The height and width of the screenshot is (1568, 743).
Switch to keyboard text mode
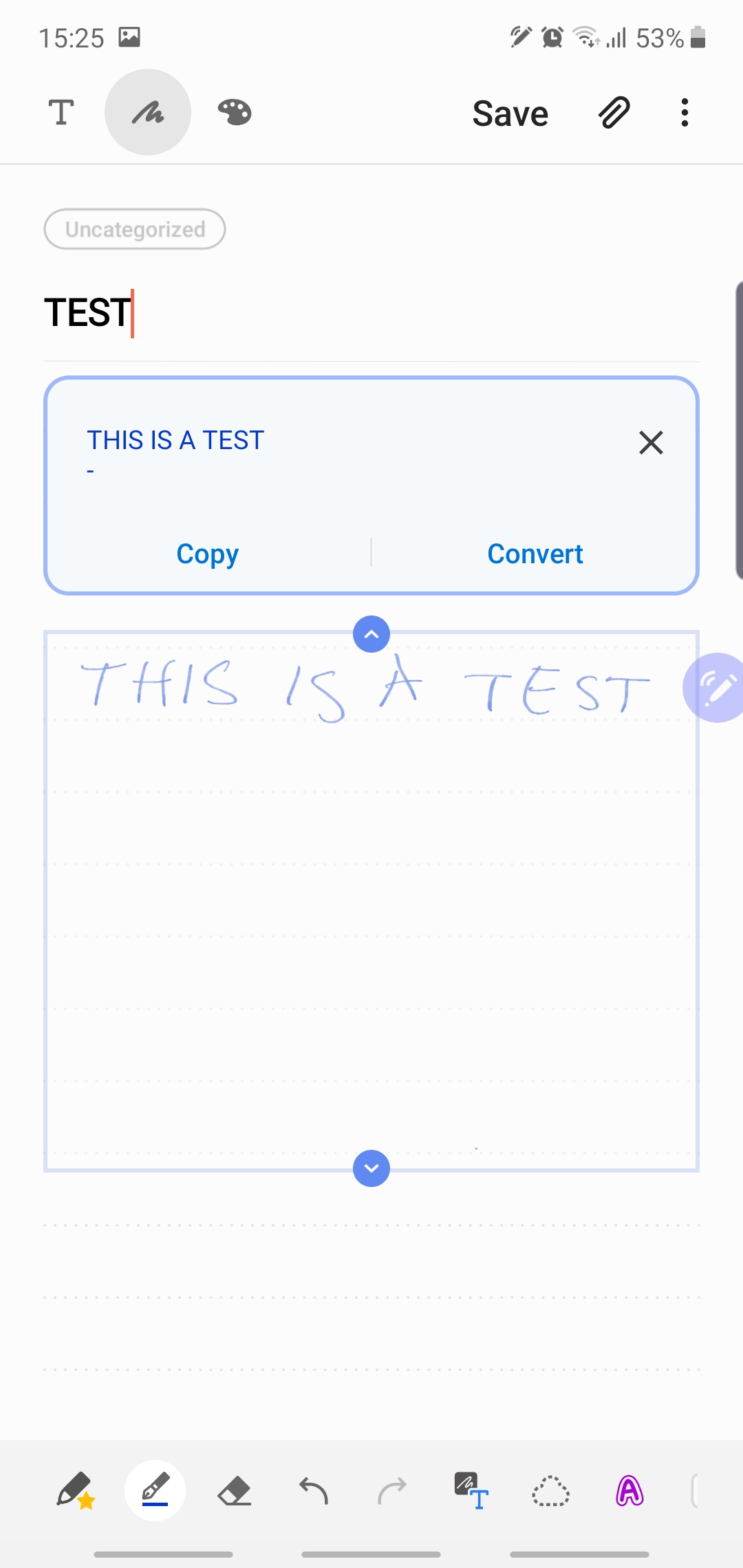(61, 112)
